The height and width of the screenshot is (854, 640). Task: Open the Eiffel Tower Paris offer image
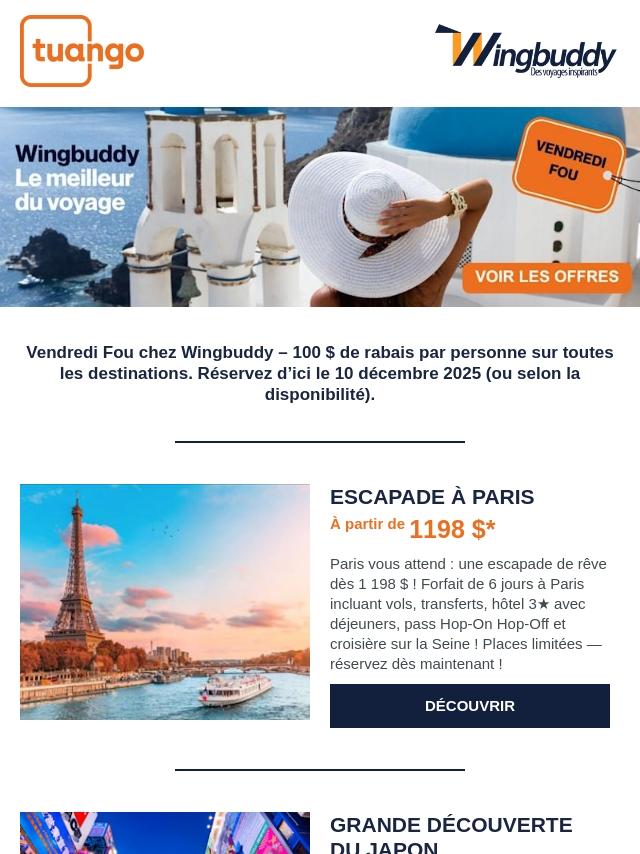[x=165, y=602]
